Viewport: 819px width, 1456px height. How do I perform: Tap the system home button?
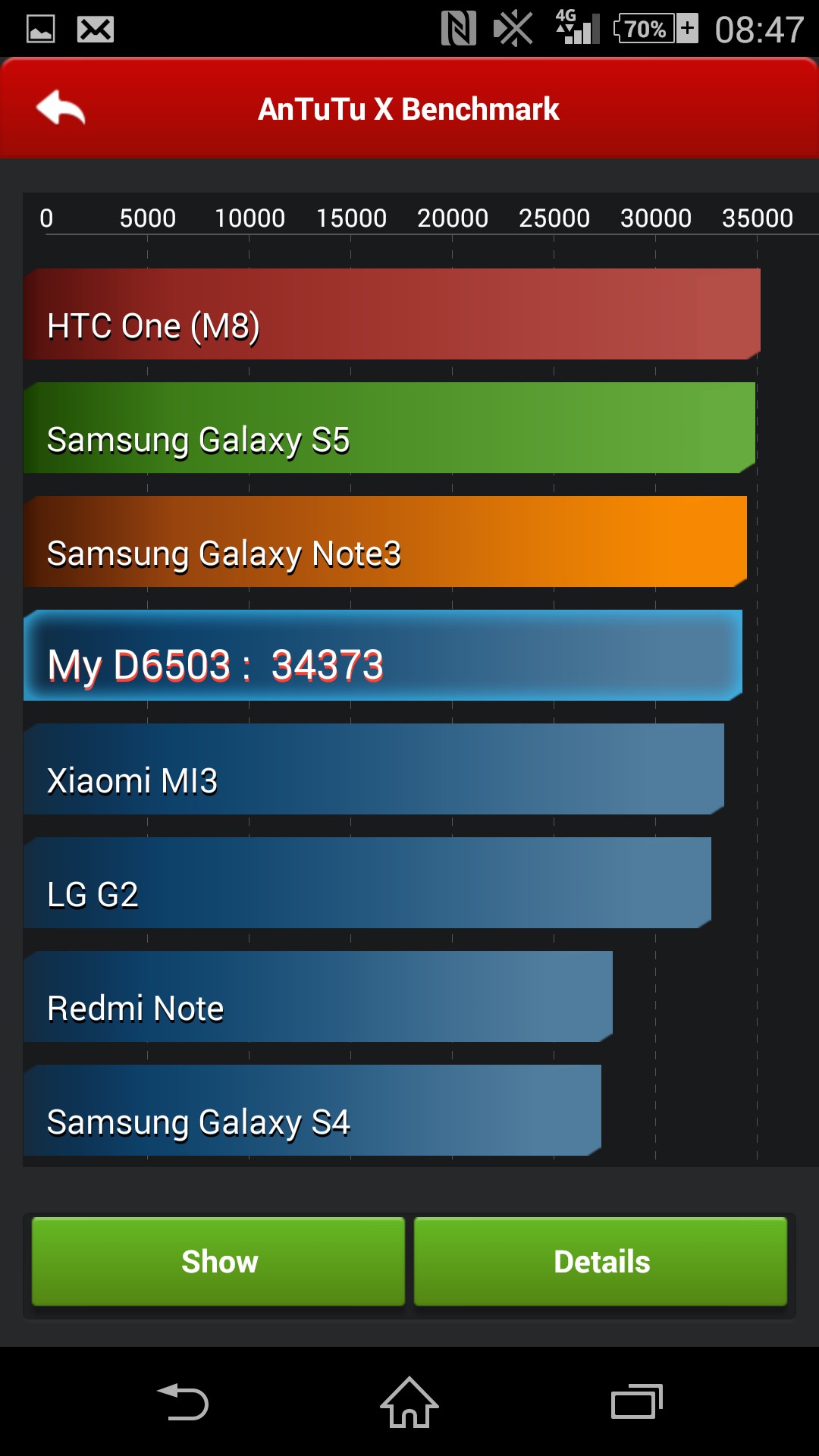click(409, 1402)
